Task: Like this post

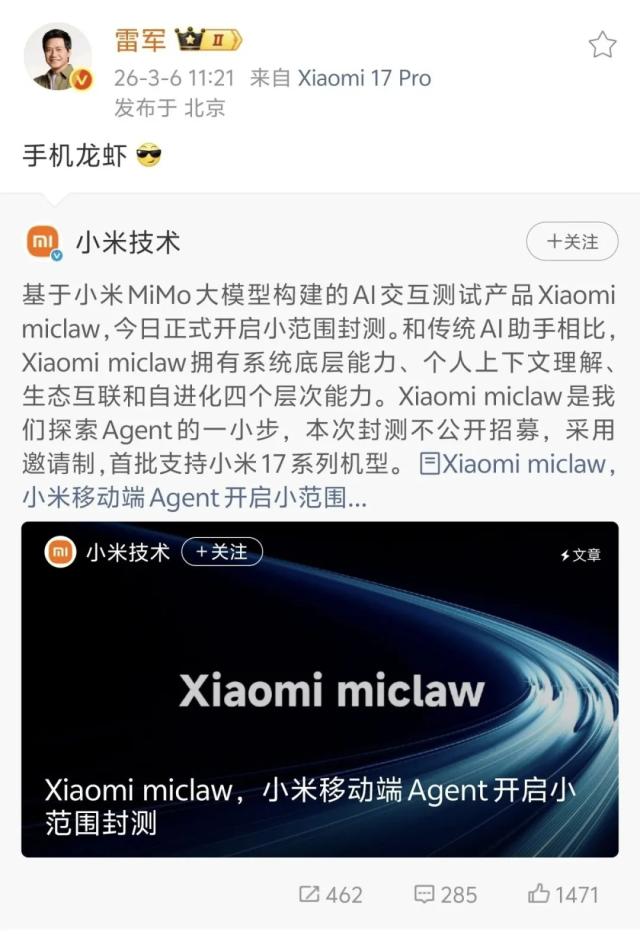Action: 562,894
